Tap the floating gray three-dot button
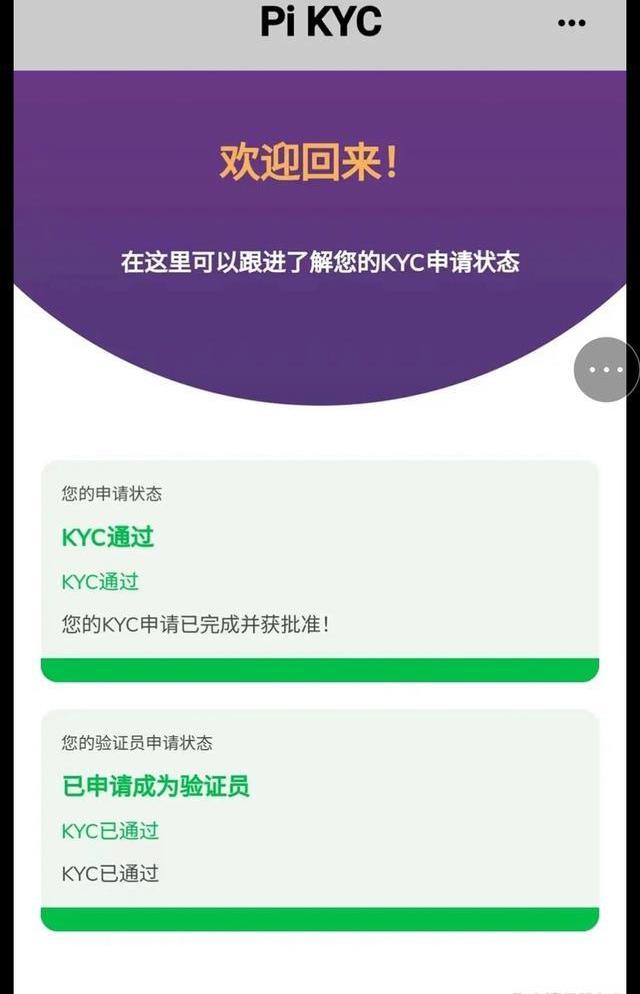 (606, 369)
